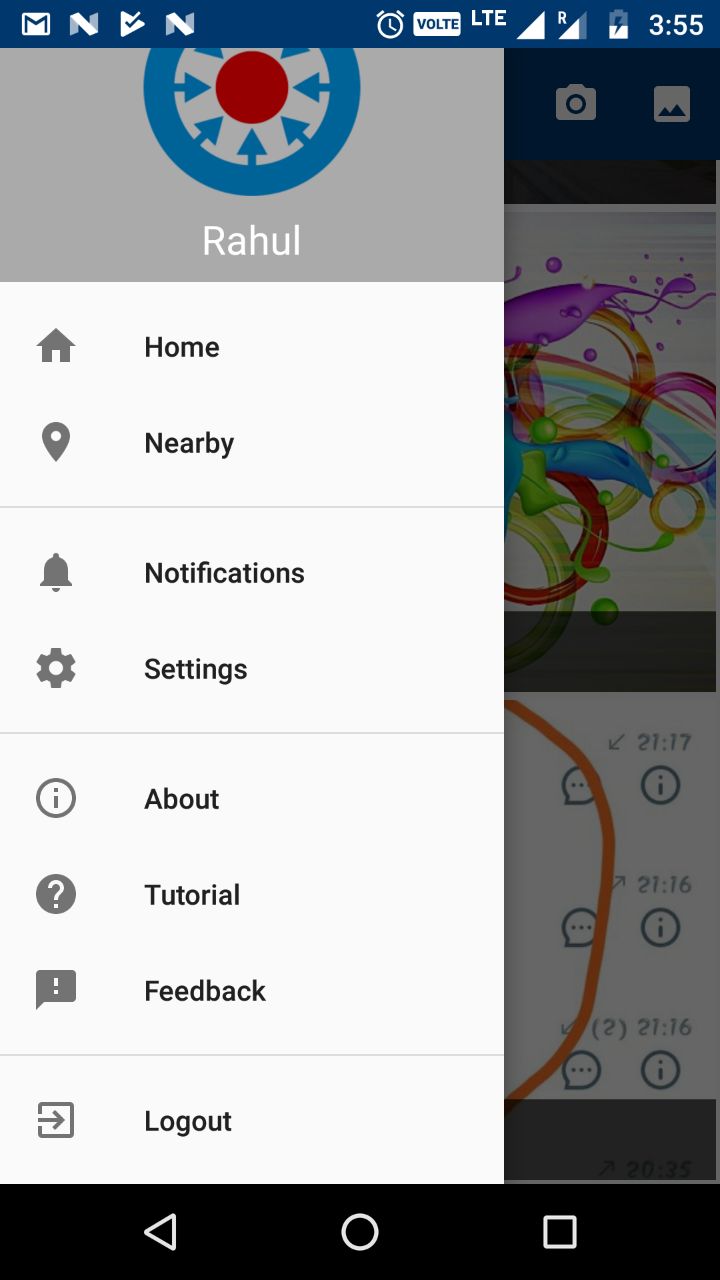This screenshot has height=1280, width=720.
Task: Select the Settings menu entry
Action: [x=196, y=667]
